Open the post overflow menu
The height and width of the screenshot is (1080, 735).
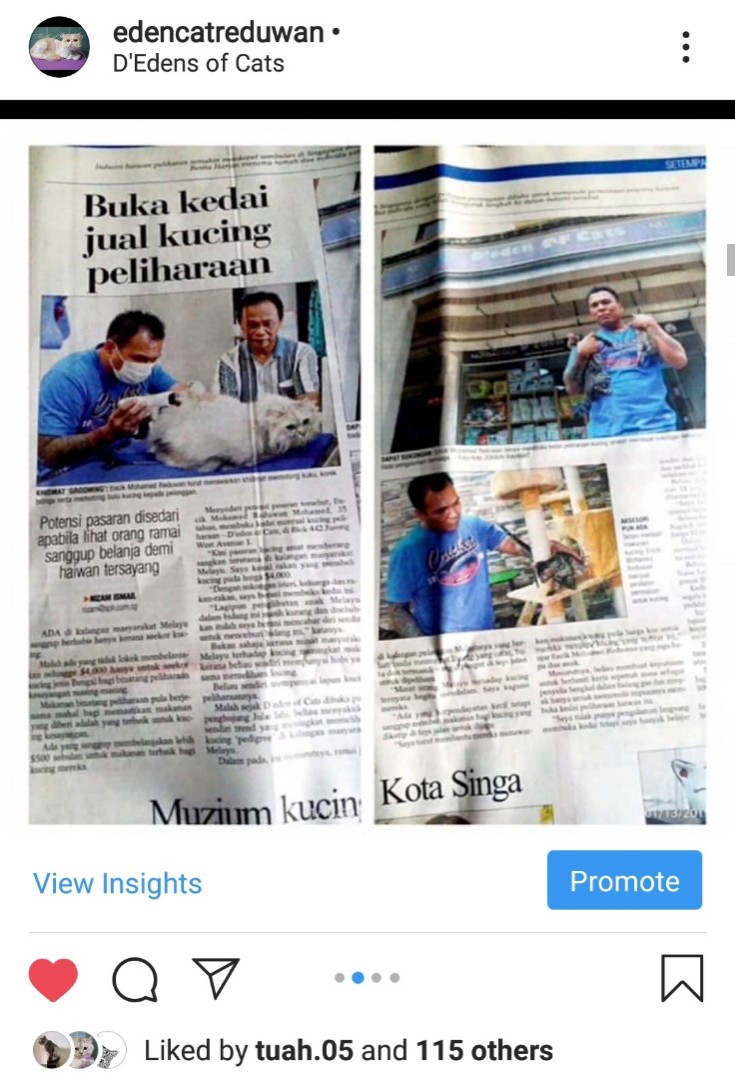click(x=685, y=47)
